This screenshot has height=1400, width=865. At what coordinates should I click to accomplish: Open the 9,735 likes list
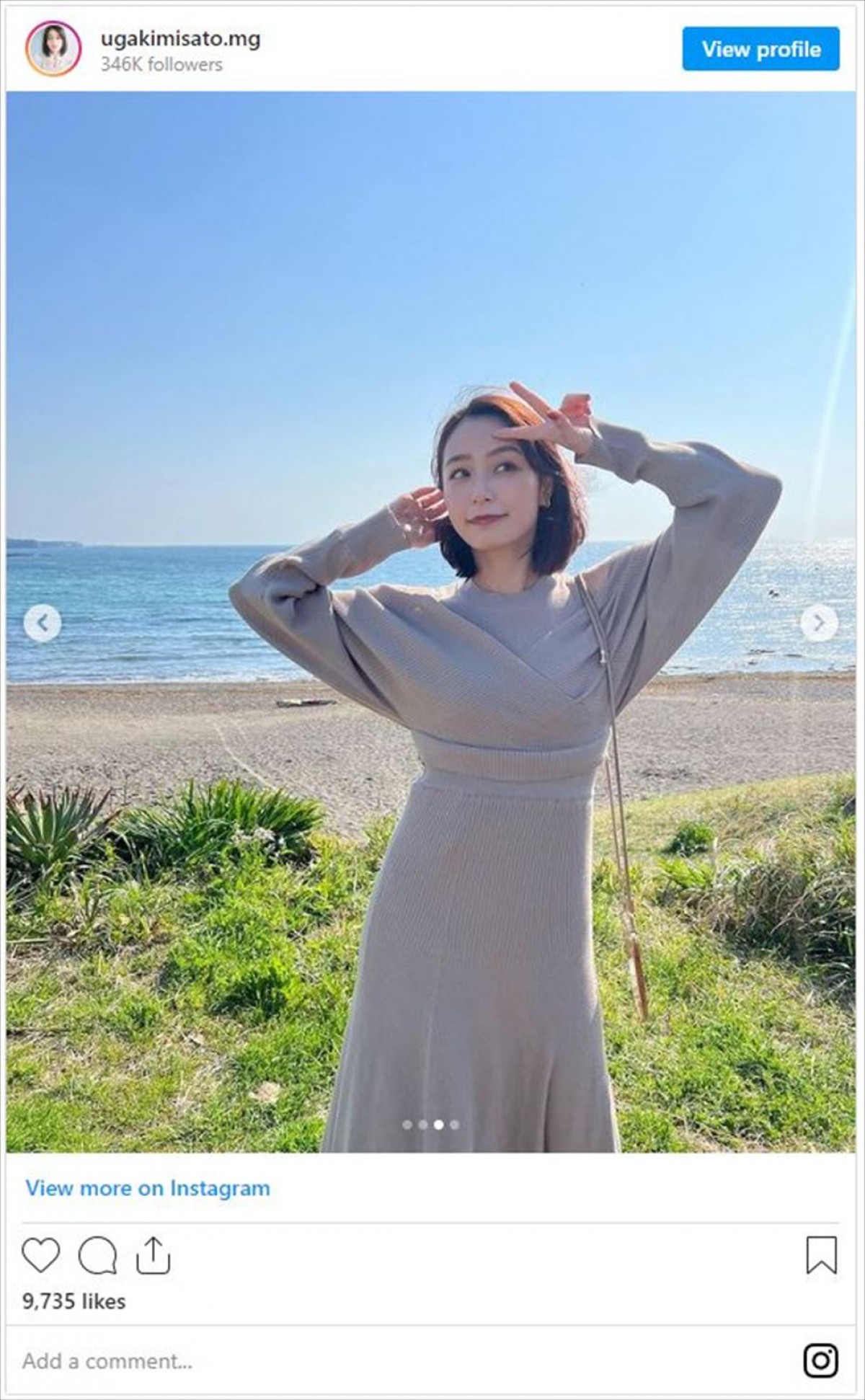(74, 1301)
